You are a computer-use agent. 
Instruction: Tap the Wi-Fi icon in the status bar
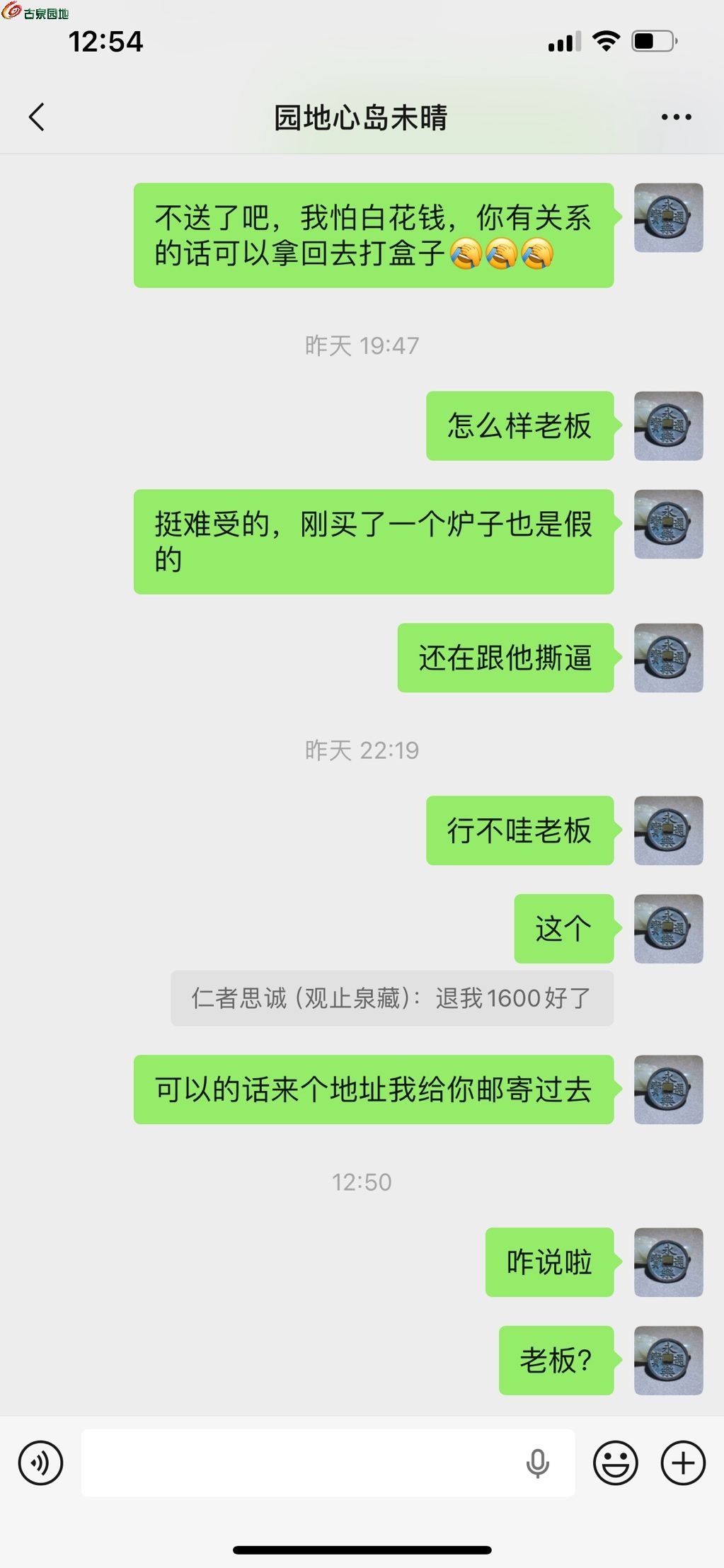click(x=606, y=41)
